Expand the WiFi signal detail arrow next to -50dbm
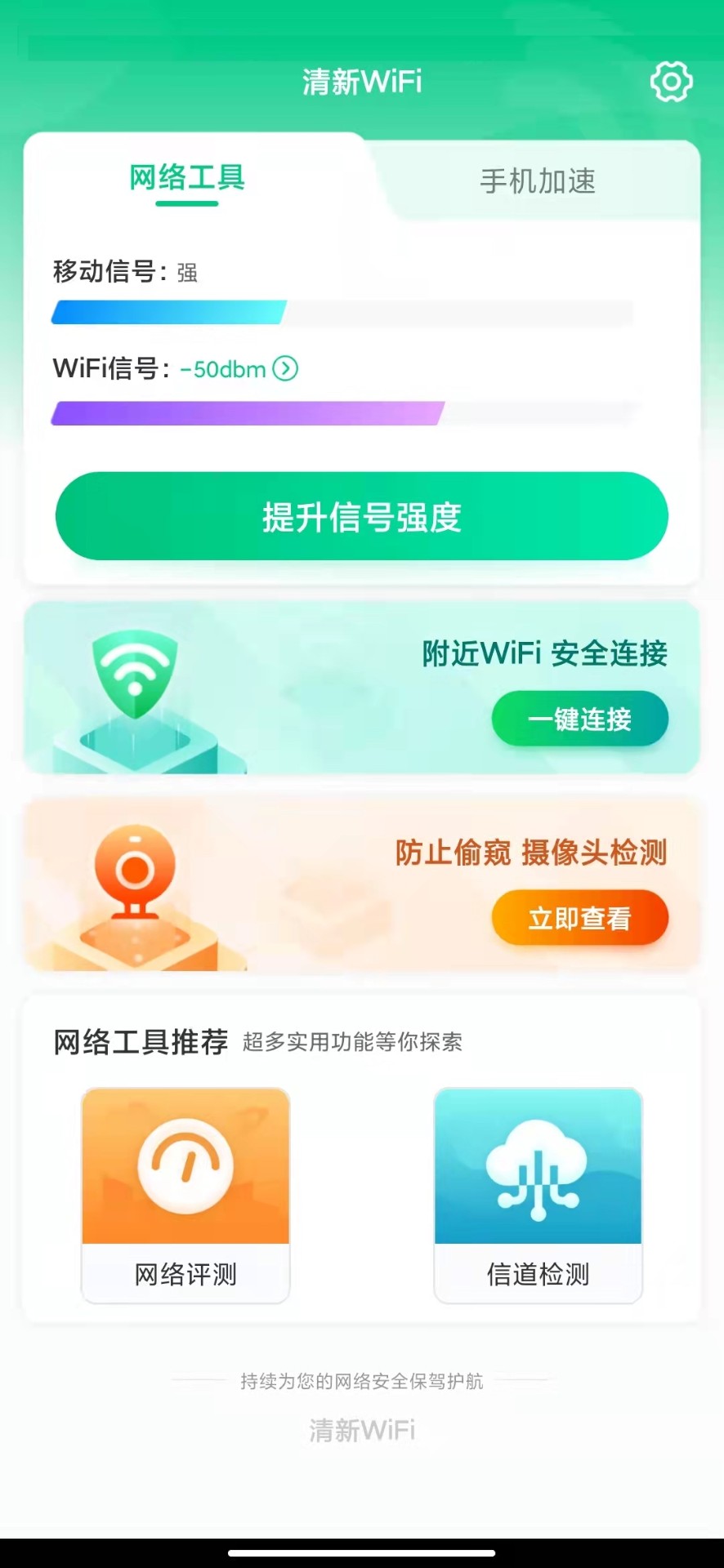 click(x=285, y=369)
